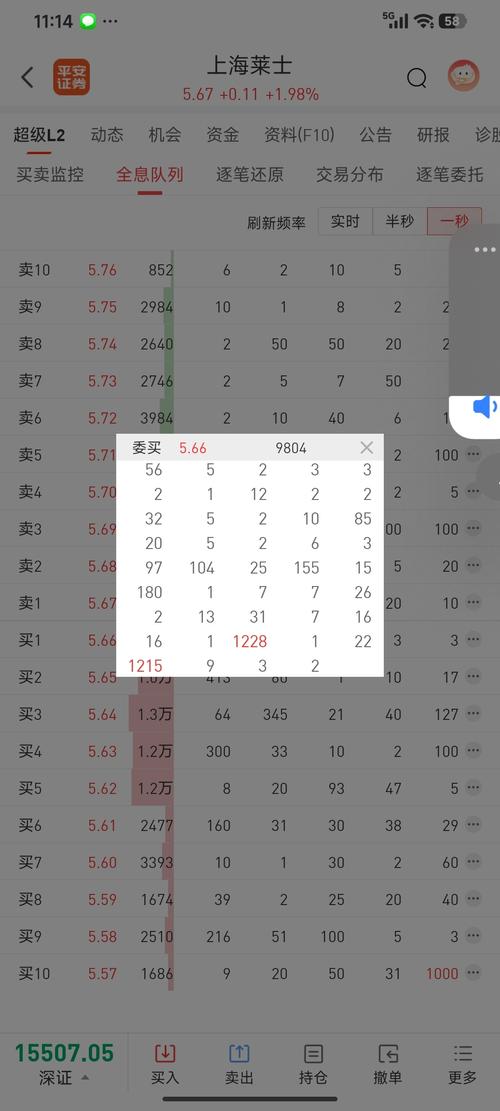Set refresh rate to 半秒
Image resolution: width=500 pixels, height=1111 pixels.
coord(399,222)
